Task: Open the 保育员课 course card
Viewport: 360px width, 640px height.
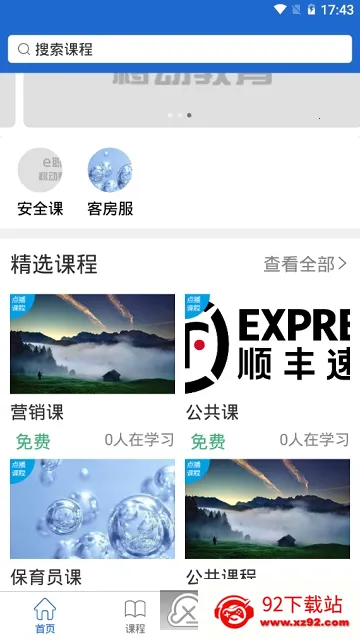Action: pos(92,524)
